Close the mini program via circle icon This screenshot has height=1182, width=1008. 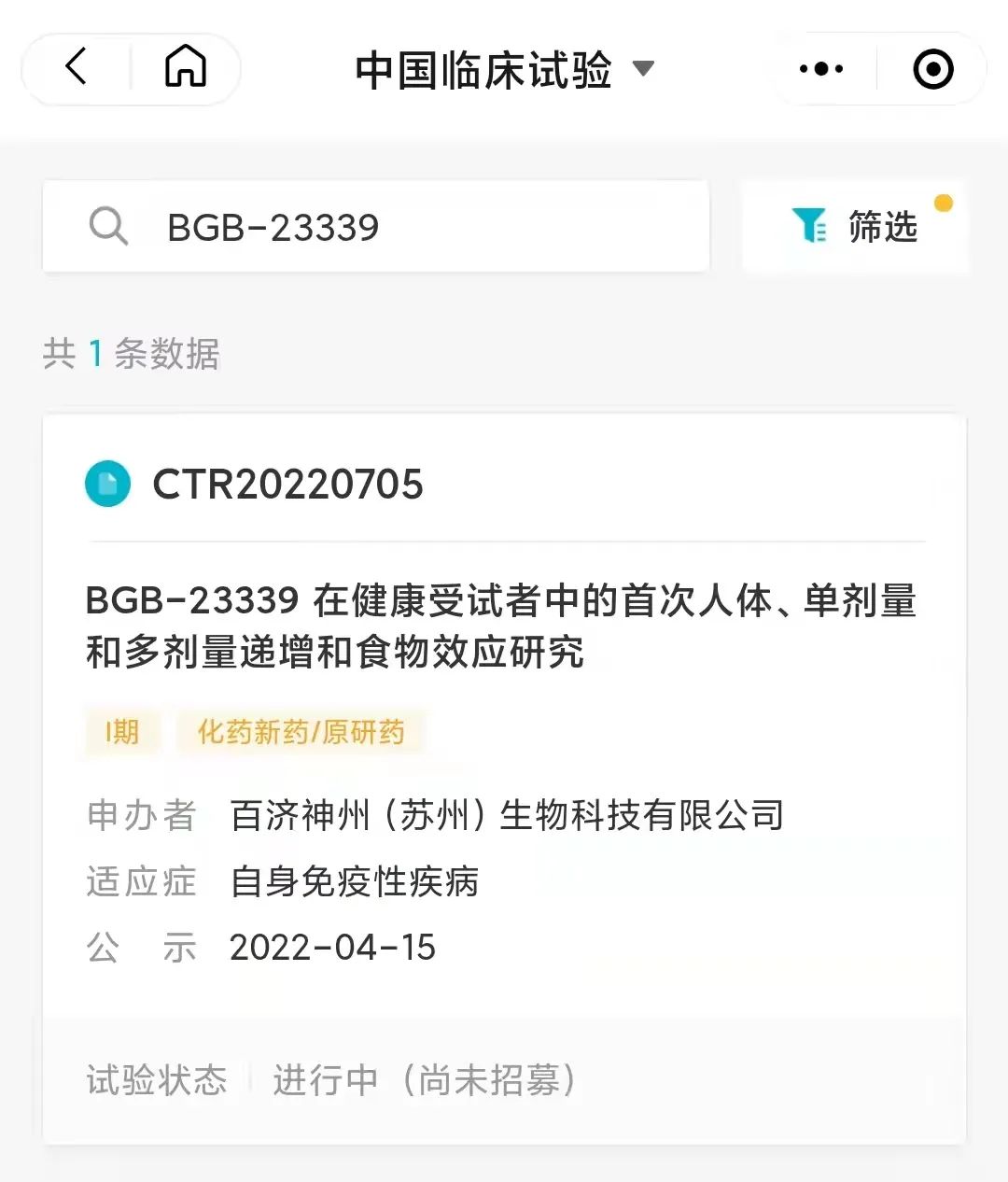tap(932, 68)
